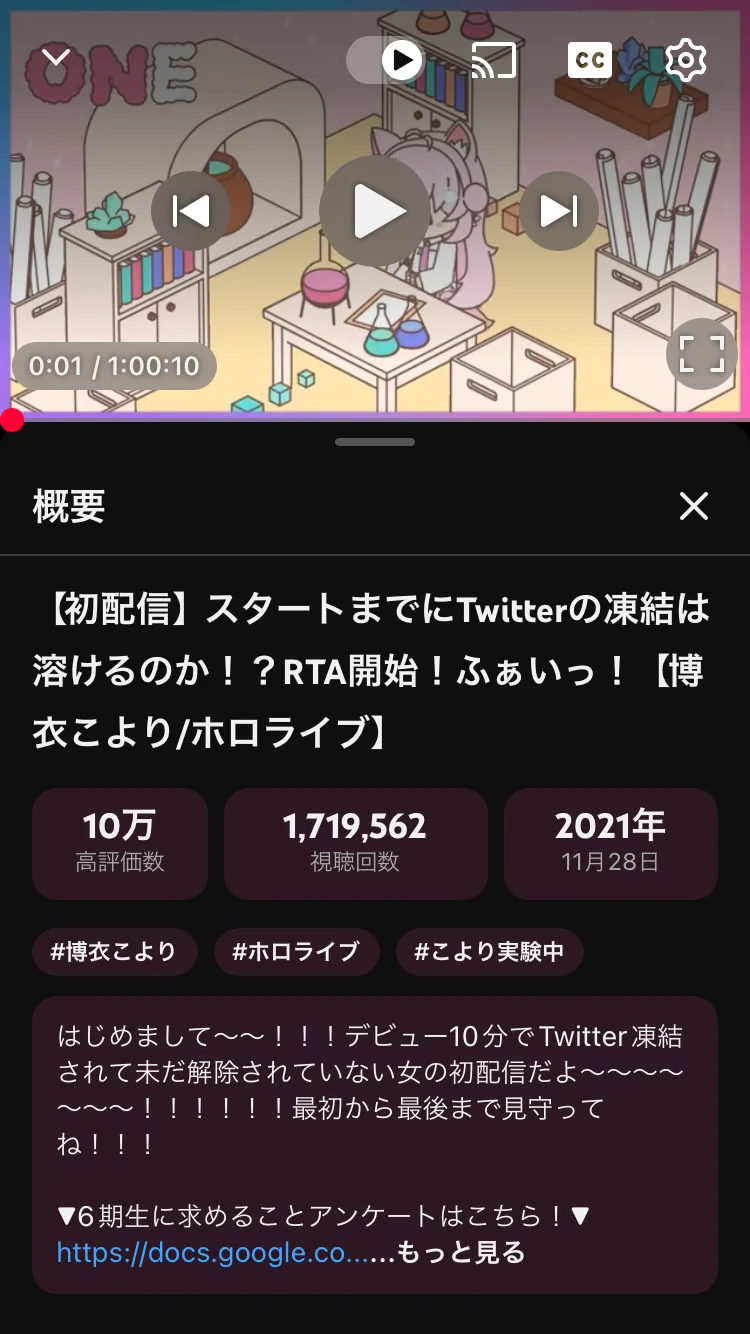Viewport: 750px width, 1334px height.
Task: Skip to the next video
Action: click(559, 211)
